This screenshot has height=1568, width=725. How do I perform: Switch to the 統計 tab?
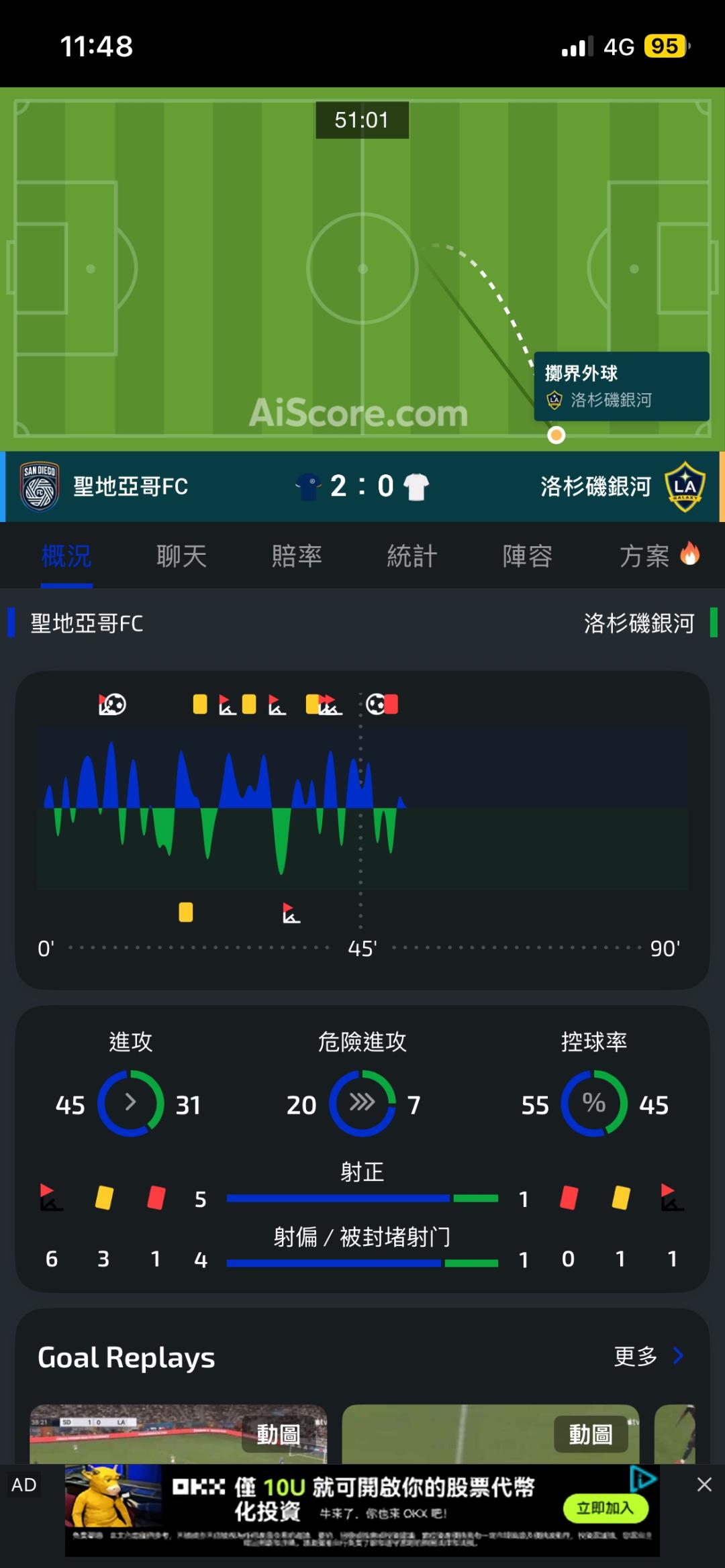(x=412, y=556)
